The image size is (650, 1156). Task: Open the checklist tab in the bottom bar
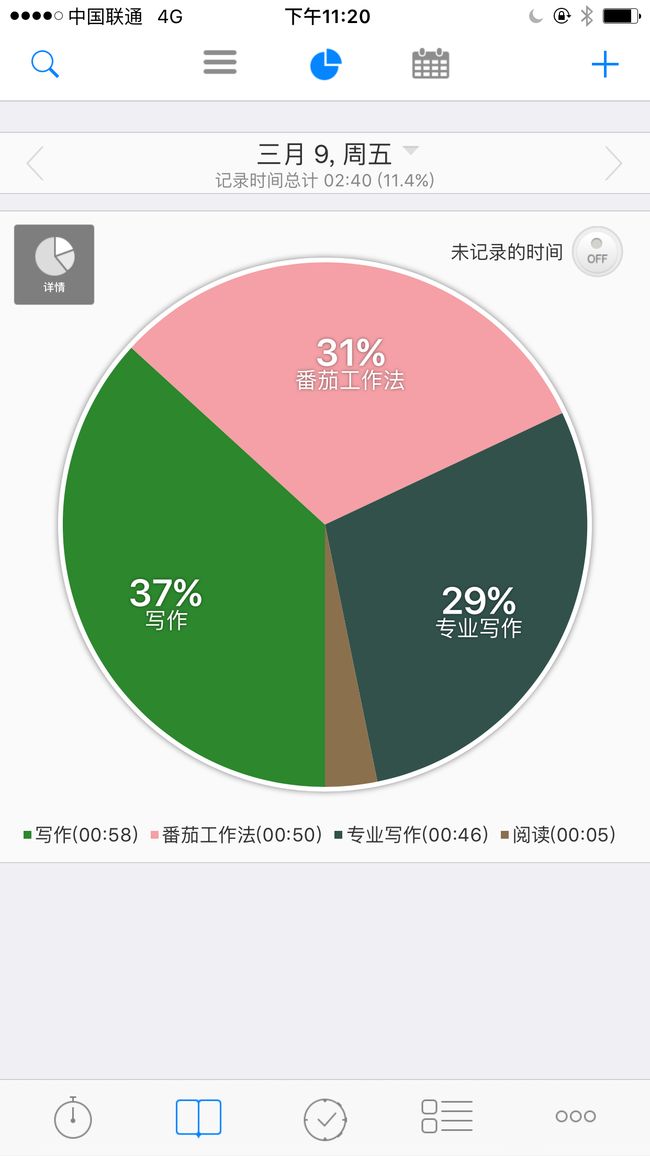tap(447, 1116)
